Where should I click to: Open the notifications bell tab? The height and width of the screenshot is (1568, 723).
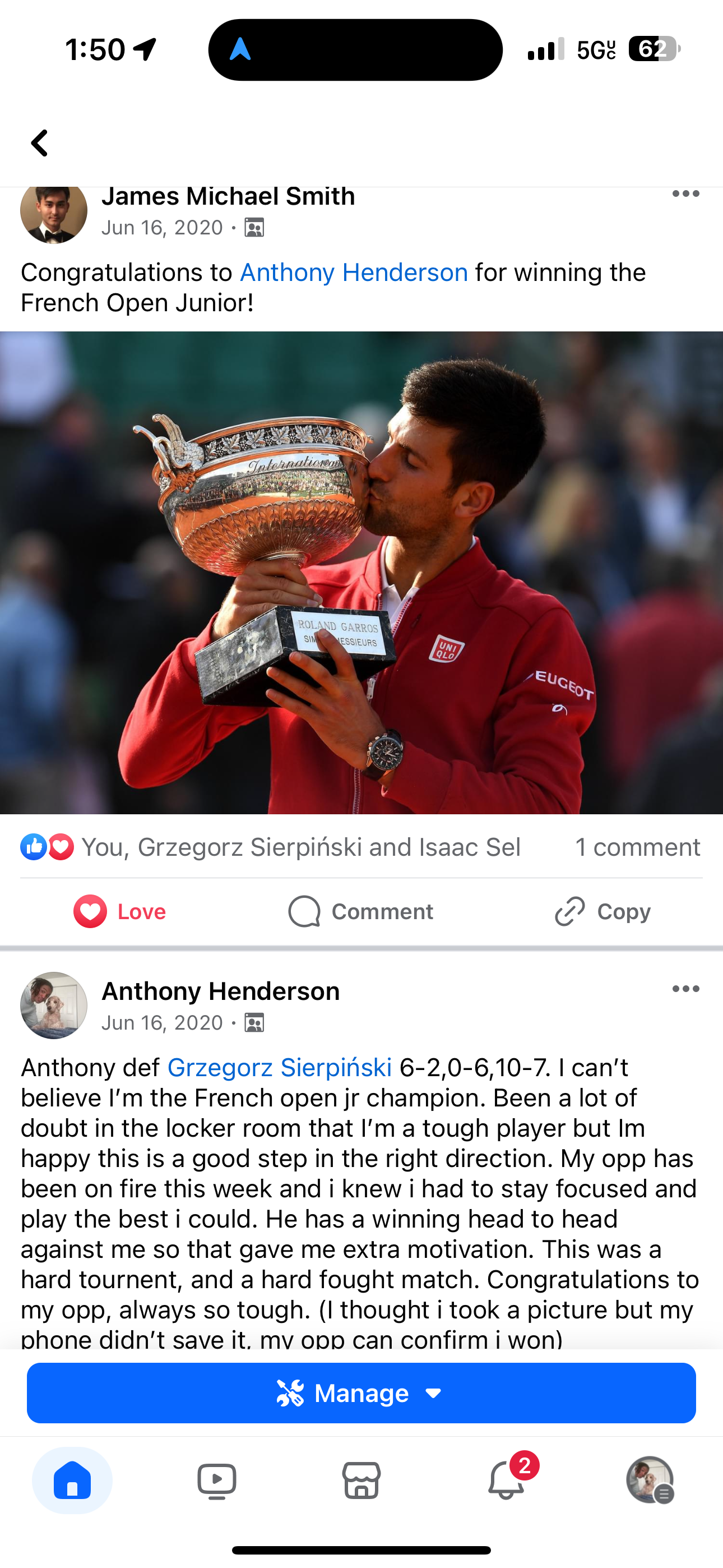tap(506, 1481)
